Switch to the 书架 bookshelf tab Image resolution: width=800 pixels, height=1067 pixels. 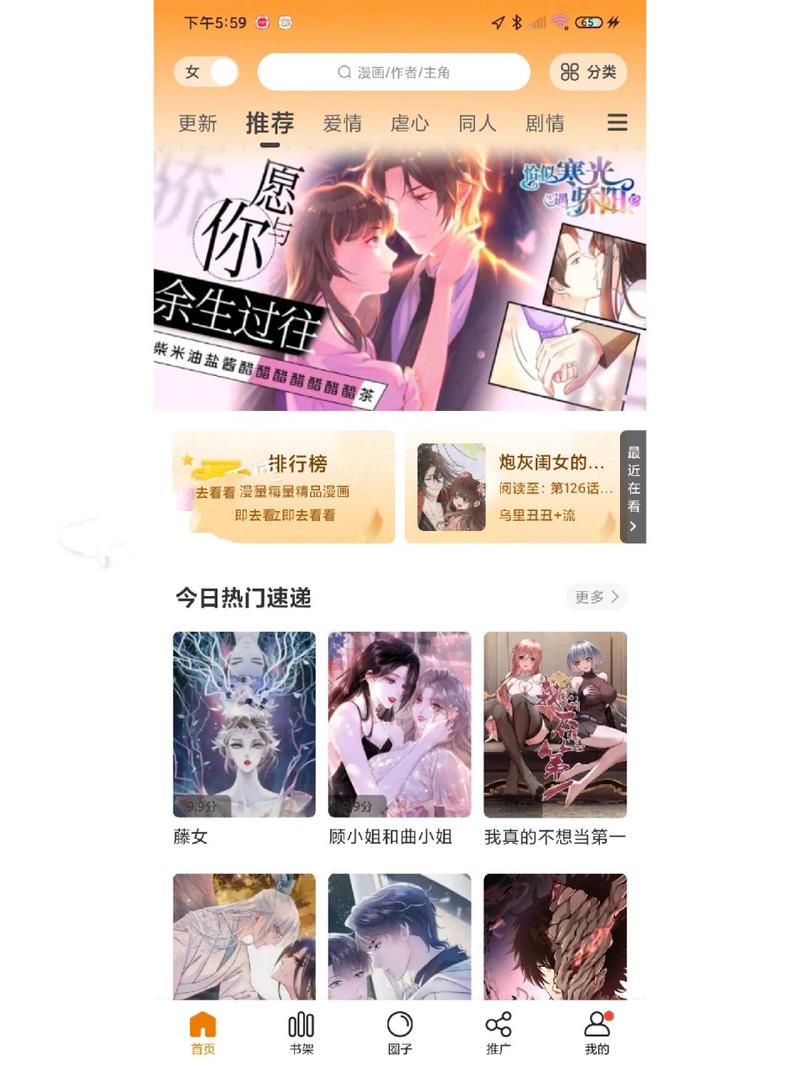point(301,1033)
